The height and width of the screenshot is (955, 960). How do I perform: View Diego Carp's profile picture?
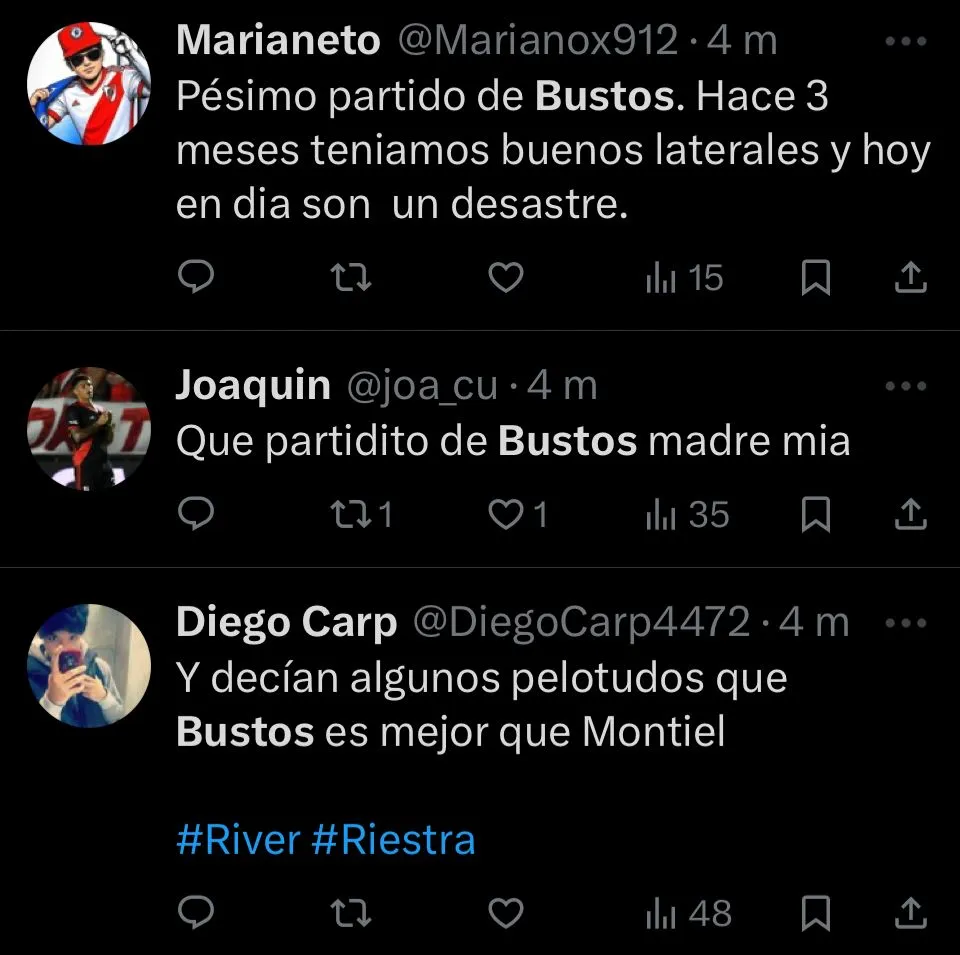[88, 665]
